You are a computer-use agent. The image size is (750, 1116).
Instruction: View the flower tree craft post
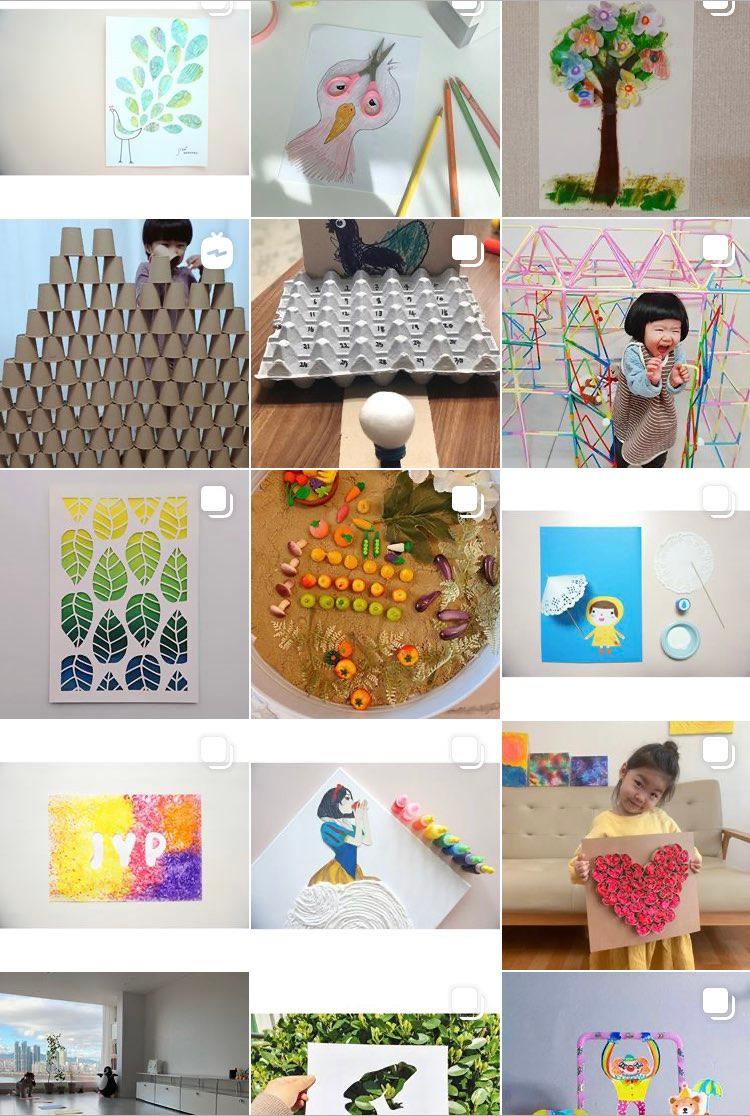tap(626, 108)
